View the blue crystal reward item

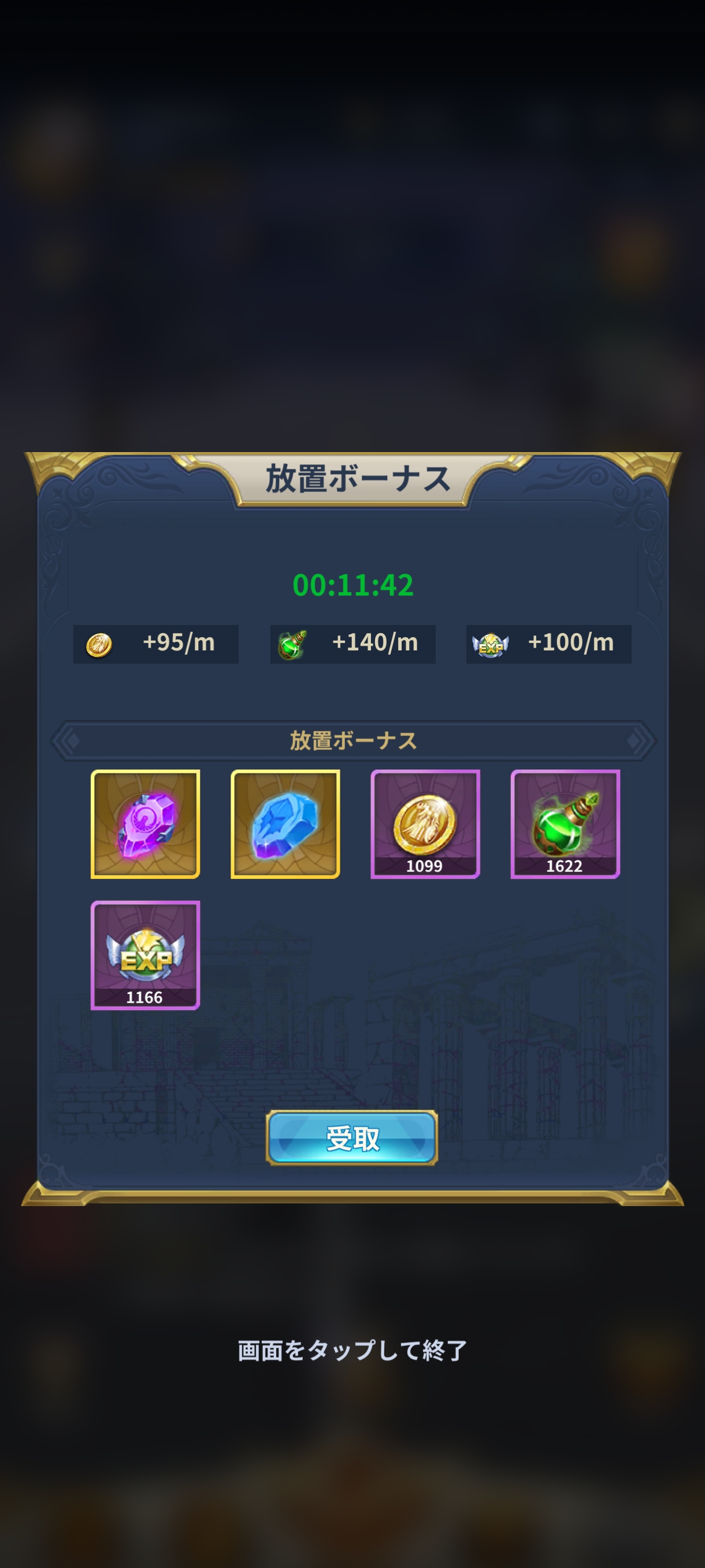285,824
